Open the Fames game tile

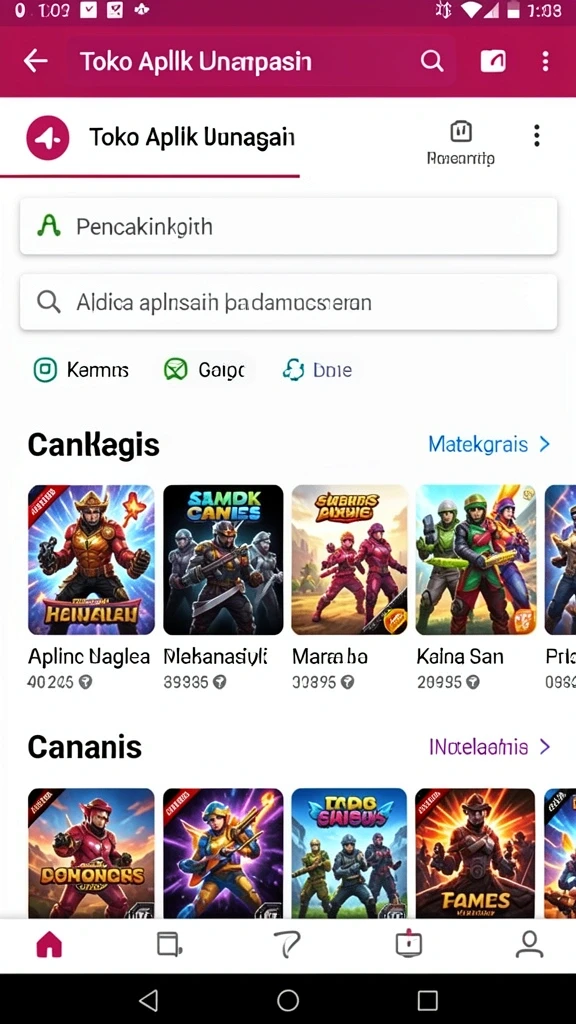(x=475, y=852)
